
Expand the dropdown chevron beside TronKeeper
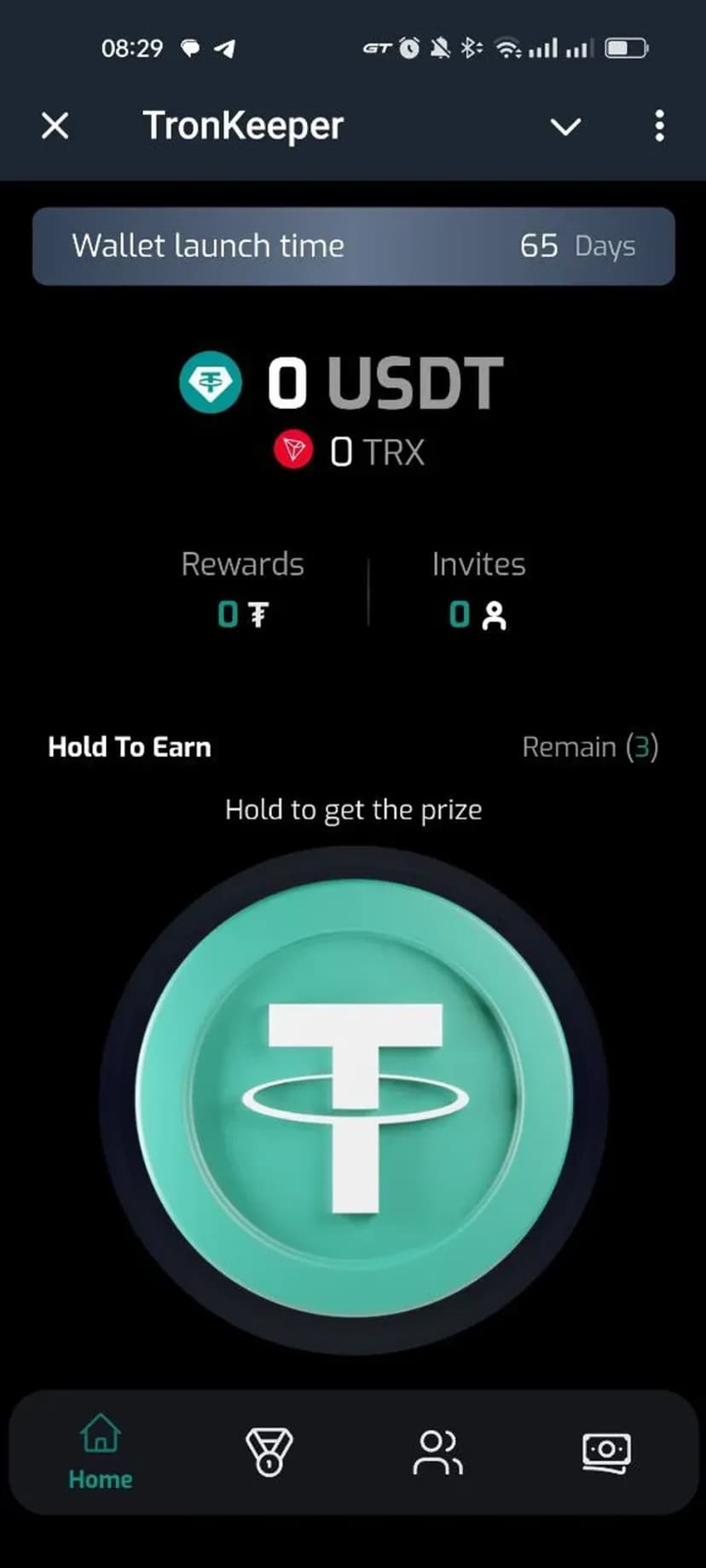click(x=565, y=127)
